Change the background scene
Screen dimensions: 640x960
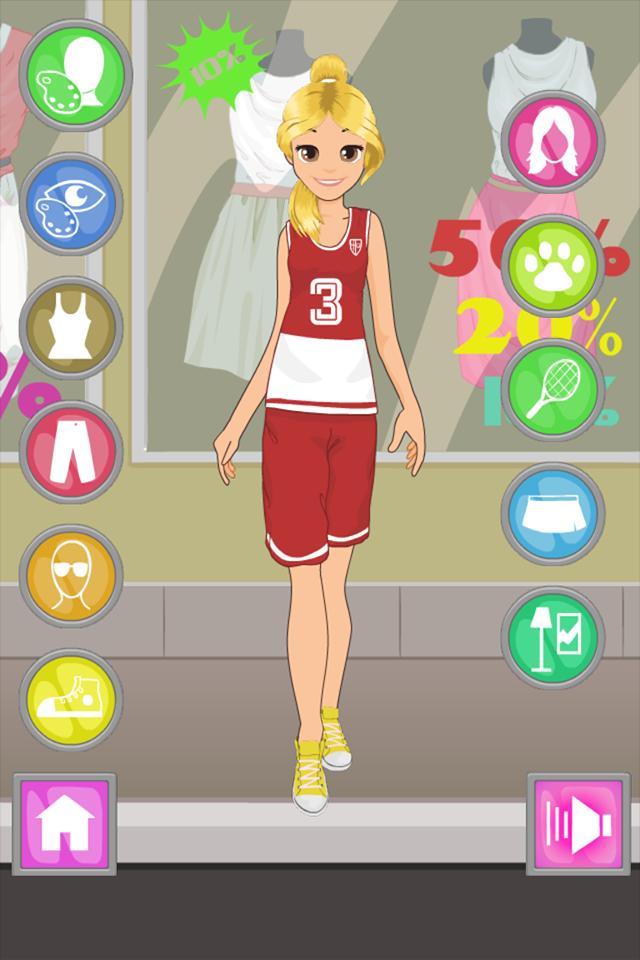551,637
